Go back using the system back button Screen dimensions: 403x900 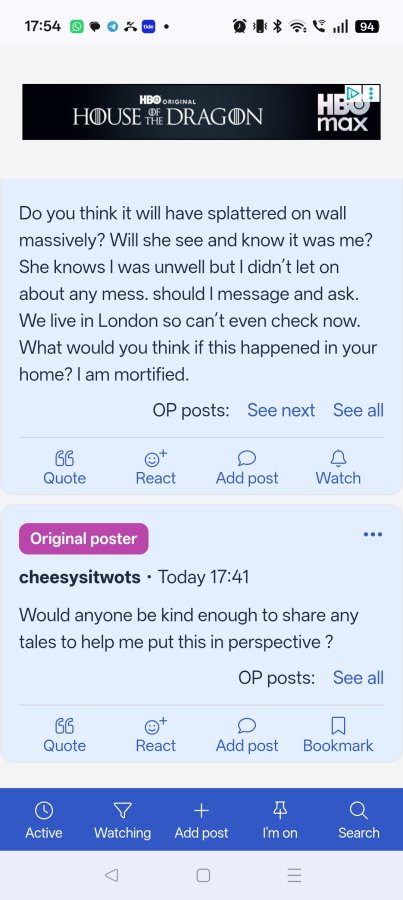pos(112,875)
